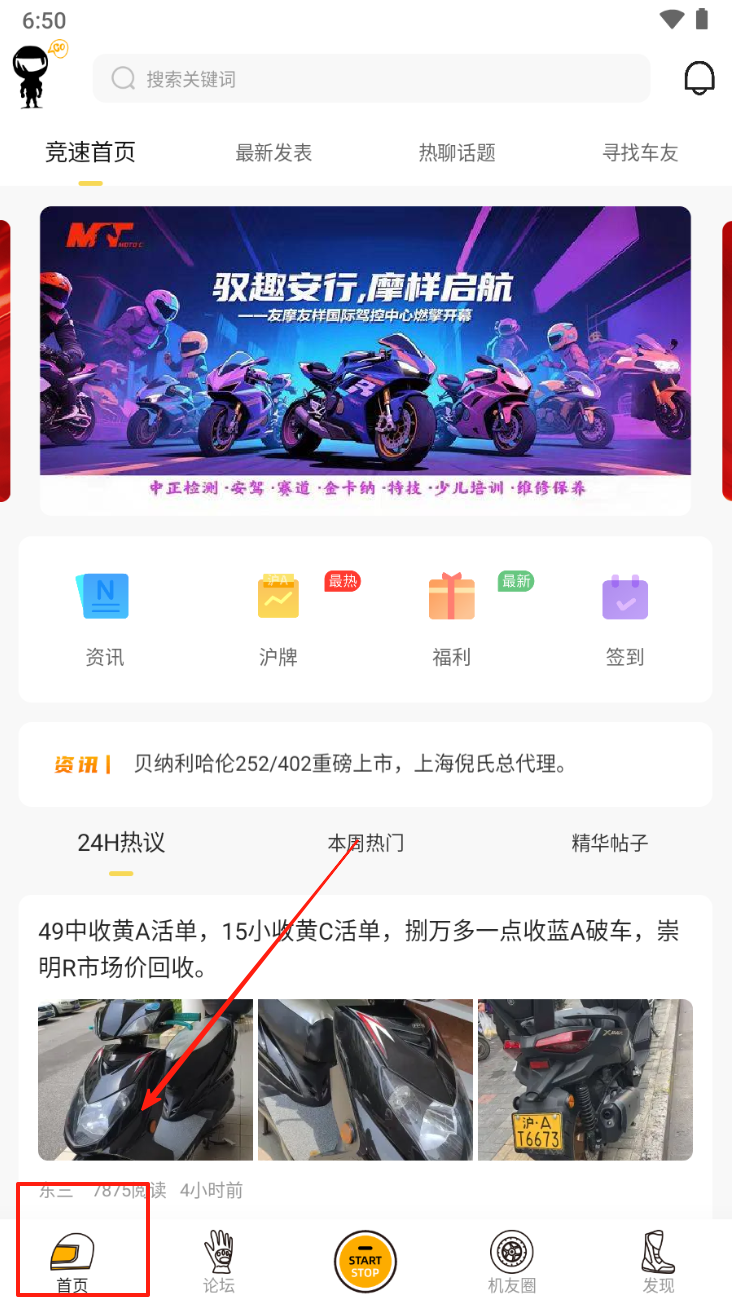Open the 签到 check-in shortcut
Viewport: 732px width, 1304px height.
click(x=625, y=618)
